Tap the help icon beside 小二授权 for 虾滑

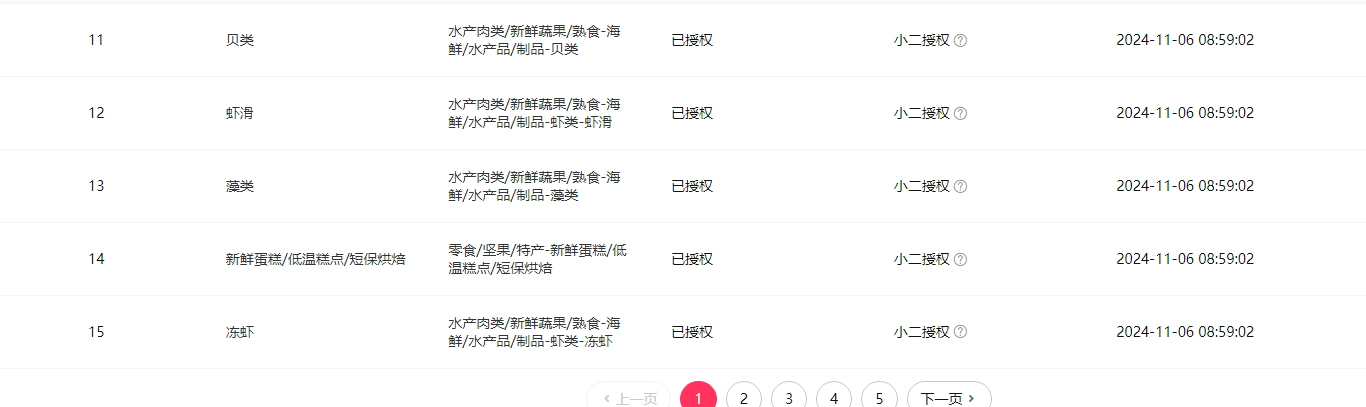click(x=960, y=114)
